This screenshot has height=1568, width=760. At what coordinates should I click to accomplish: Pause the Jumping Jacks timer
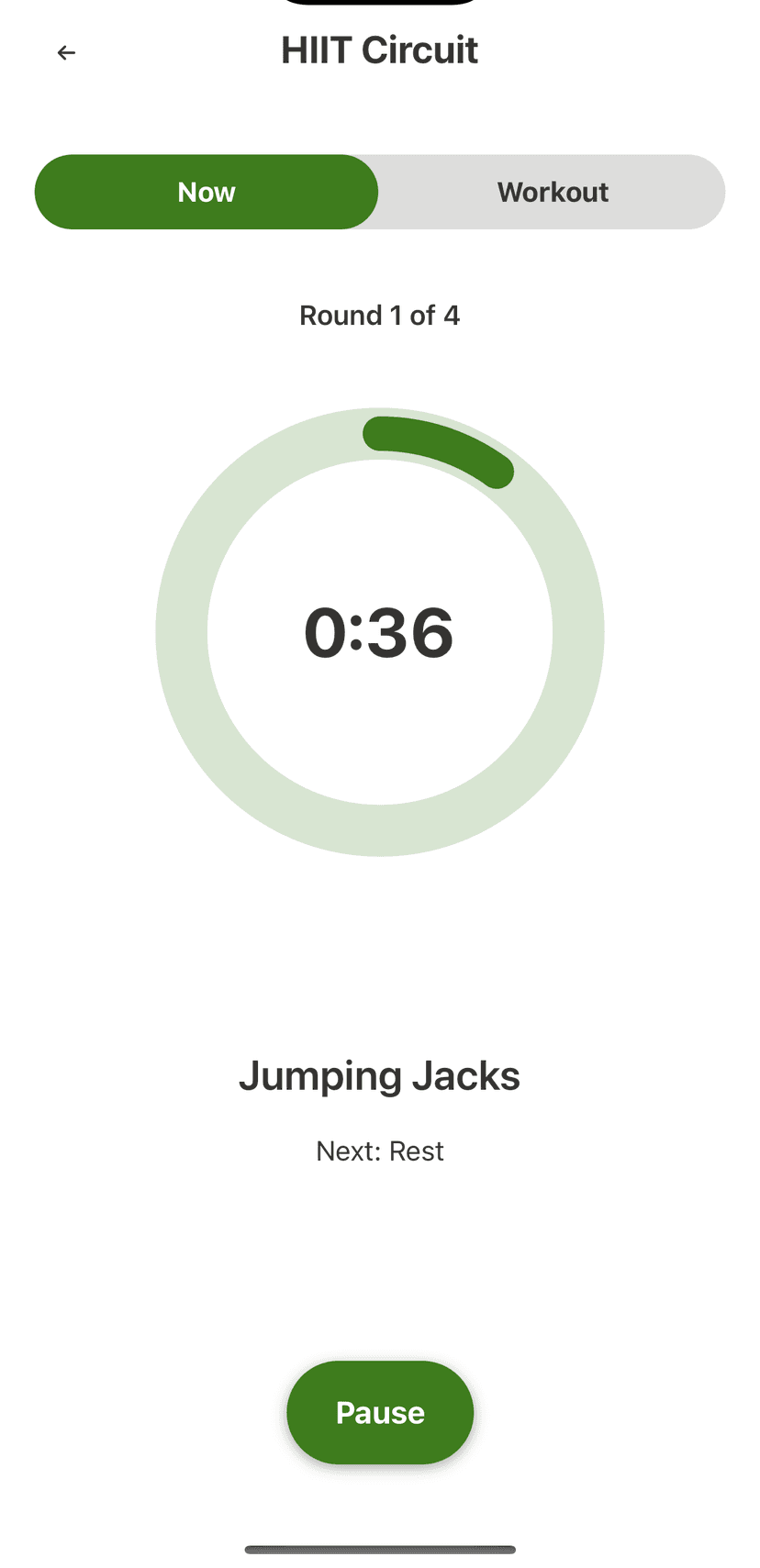[380, 1412]
